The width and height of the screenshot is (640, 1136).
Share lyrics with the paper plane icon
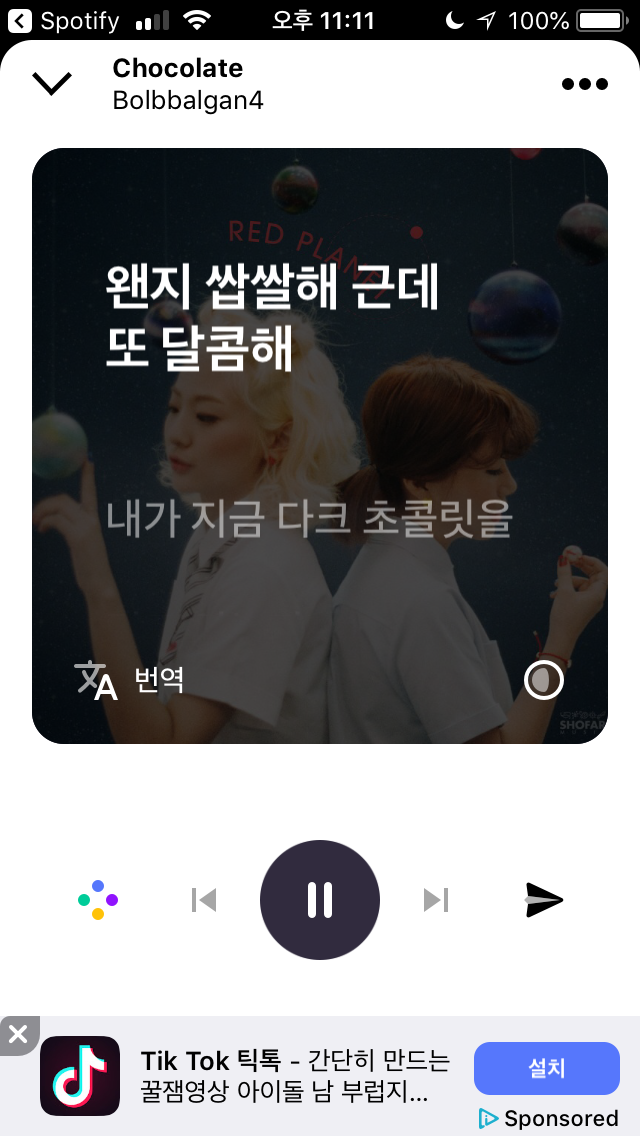pyautogui.click(x=544, y=900)
